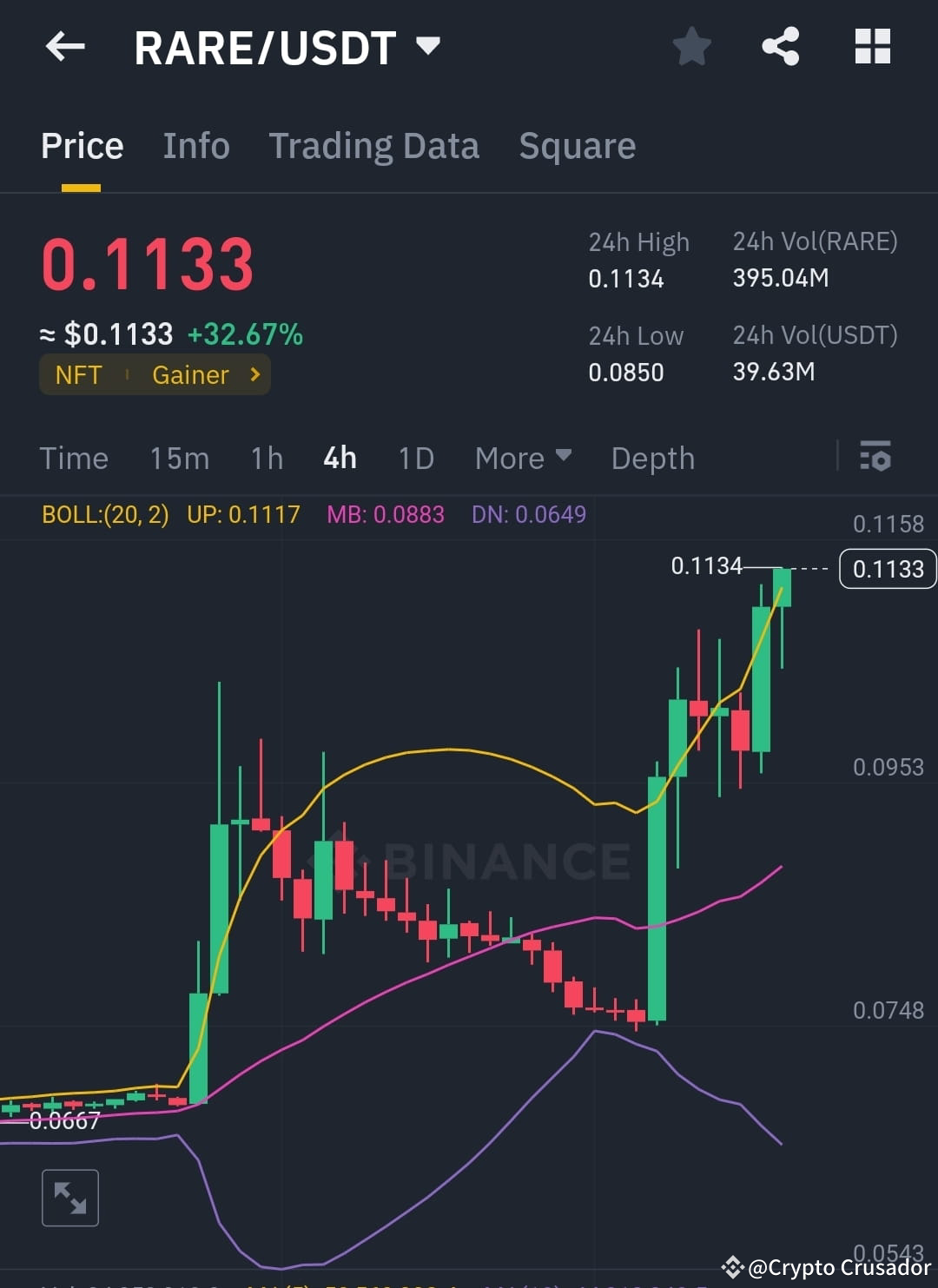Image resolution: width=938 pixels, height=1288 pixels.
Task: Open the share options icon
Action: pyautogui.click(x=780, y=48)
